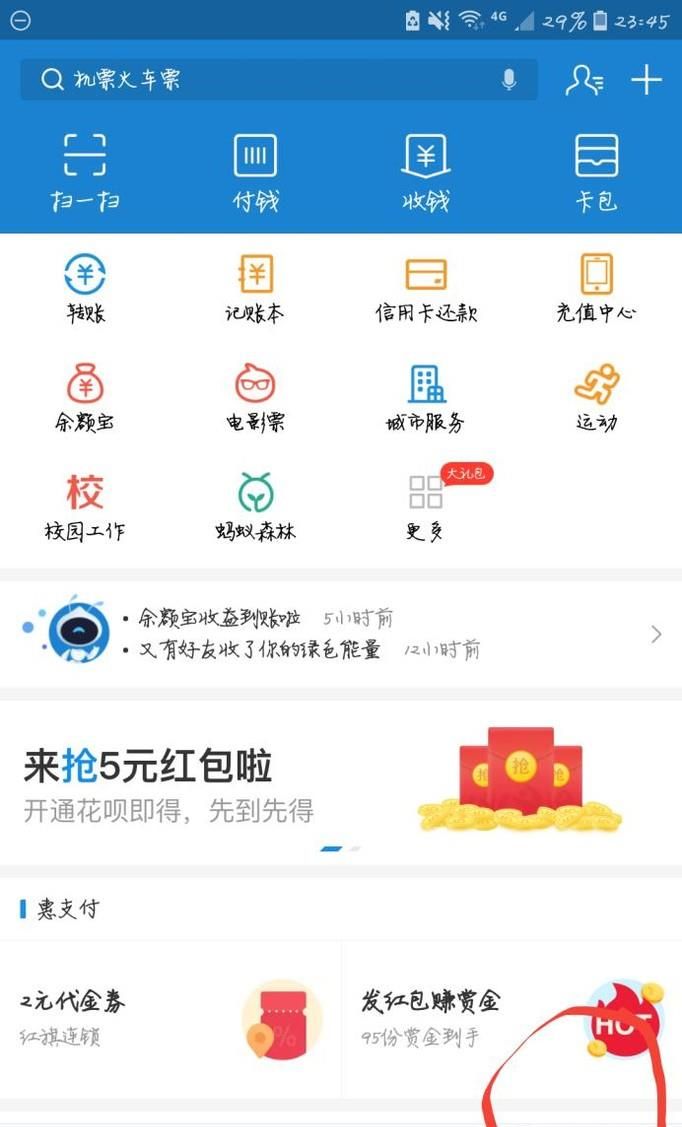Screen dimensions: 682x1127
Task: Open 余额宝
Action: point(85,397)
